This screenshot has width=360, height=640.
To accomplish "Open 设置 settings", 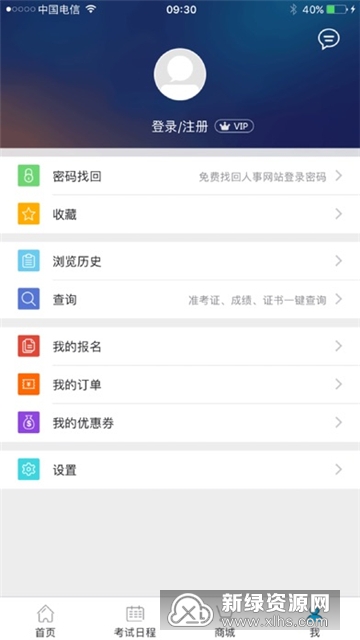I will pyautogui.click(x=180, y=469).
